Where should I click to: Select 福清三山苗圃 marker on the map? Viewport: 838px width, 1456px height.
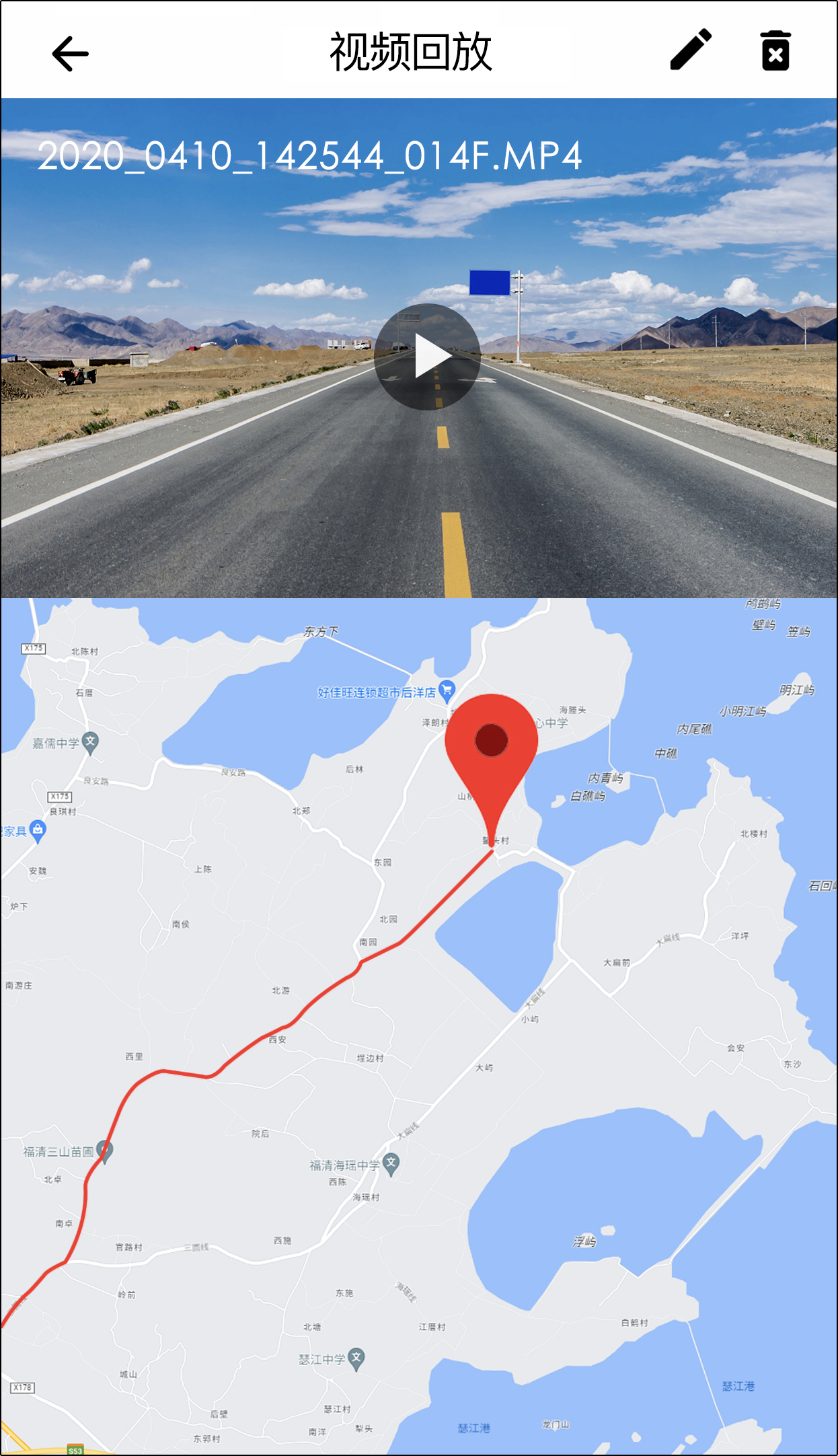point(104,1149)
